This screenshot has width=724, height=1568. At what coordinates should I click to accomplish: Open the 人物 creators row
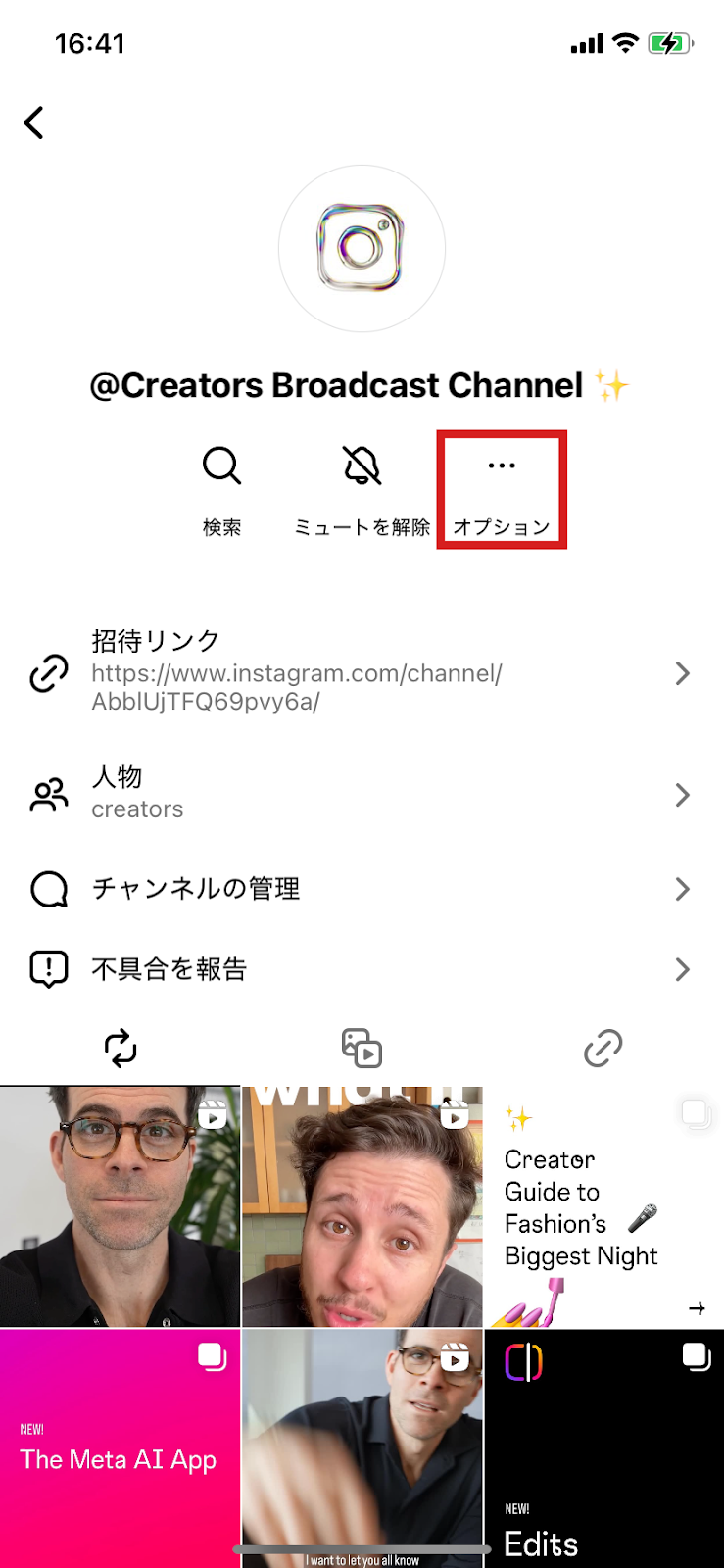pos(362,794)
